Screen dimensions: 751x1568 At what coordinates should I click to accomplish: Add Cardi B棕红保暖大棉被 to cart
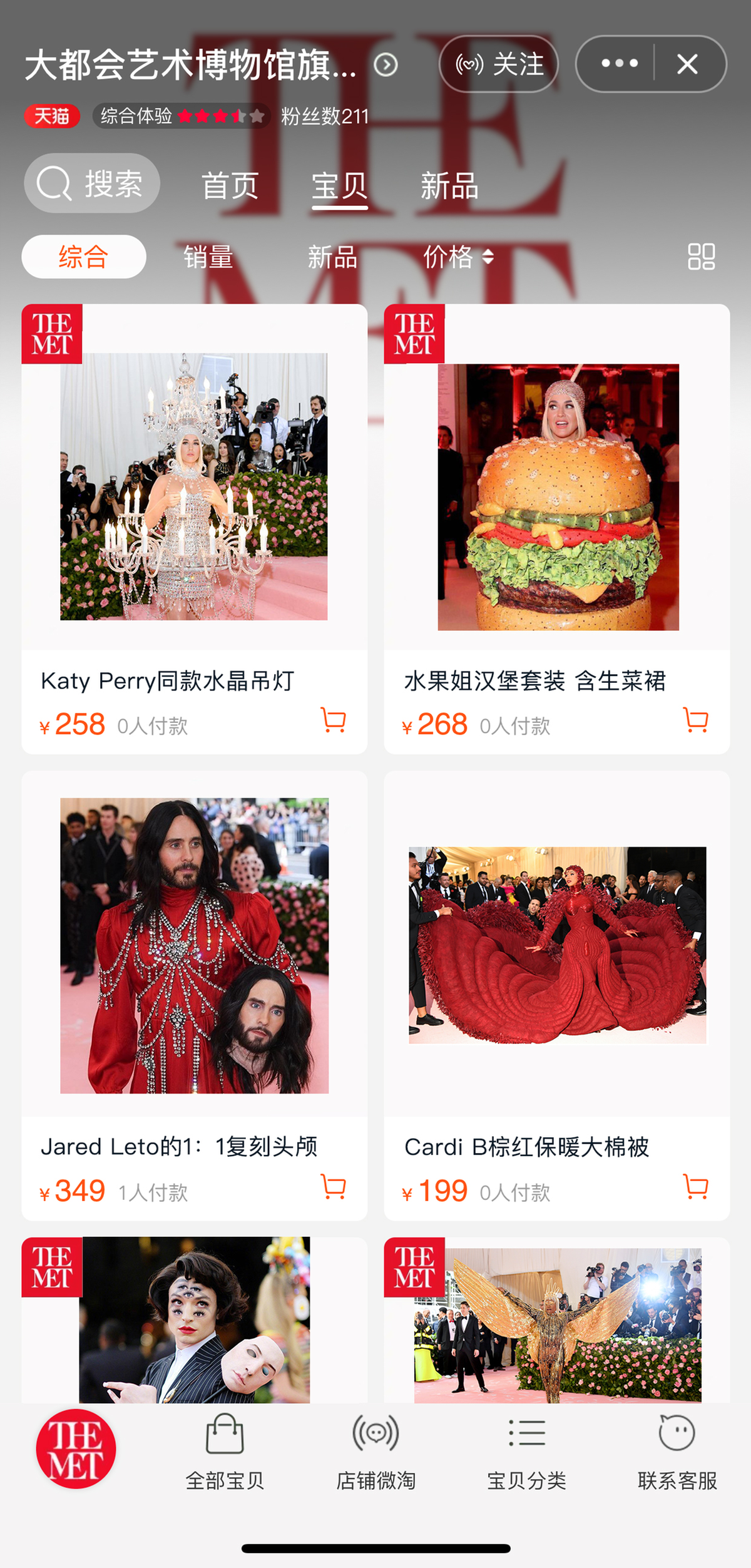[695, 1186]
